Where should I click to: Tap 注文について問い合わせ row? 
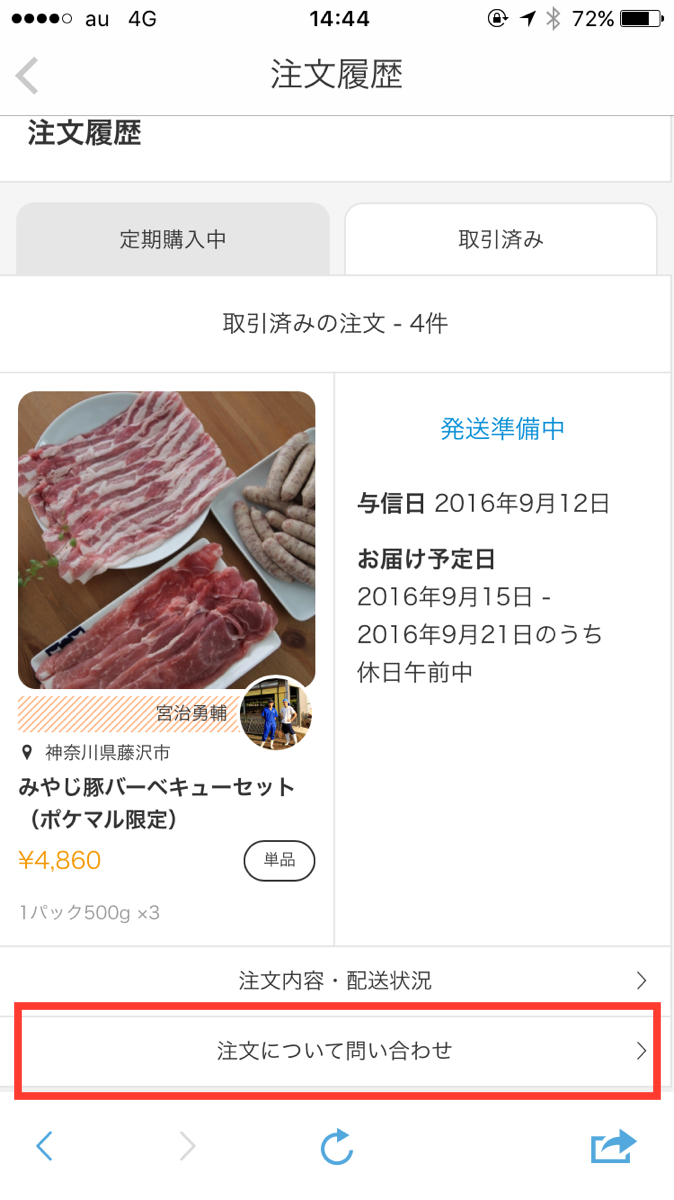click(x=336, y=1050)
